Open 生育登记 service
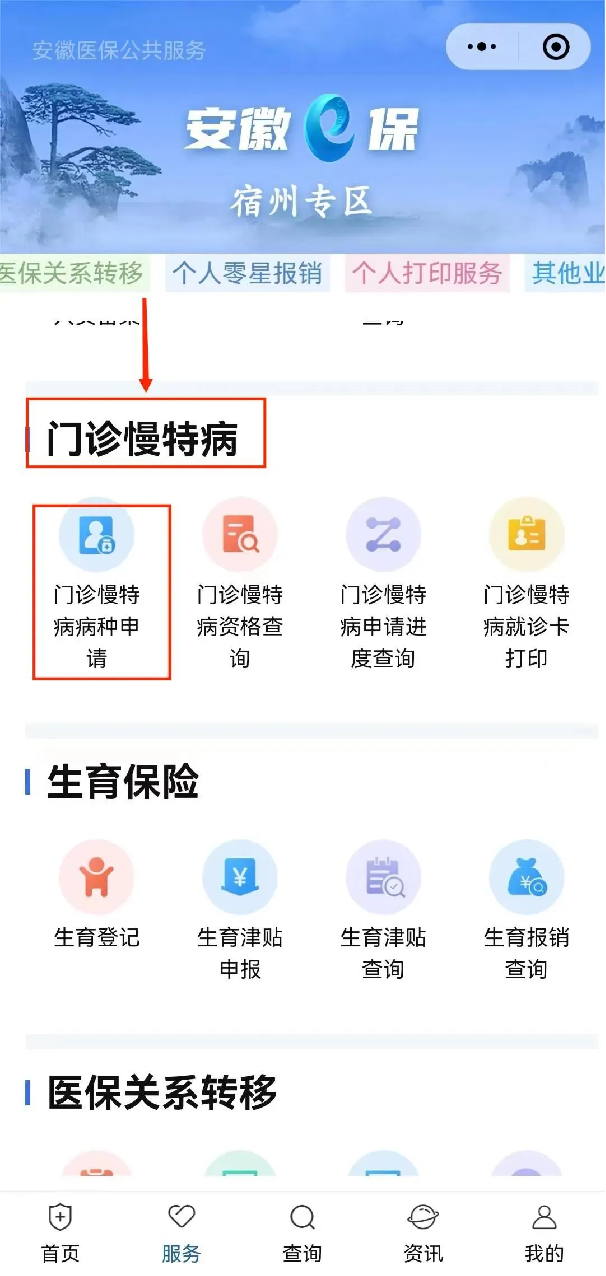The image size is (606, 1276). 97,895
